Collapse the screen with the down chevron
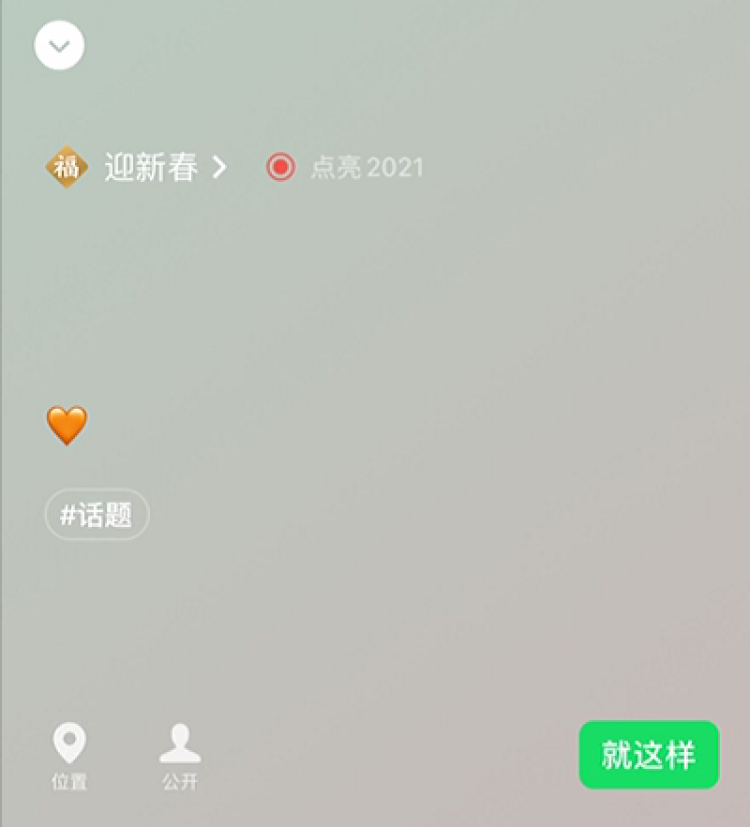The image size is (750, 827). point(59,46)
